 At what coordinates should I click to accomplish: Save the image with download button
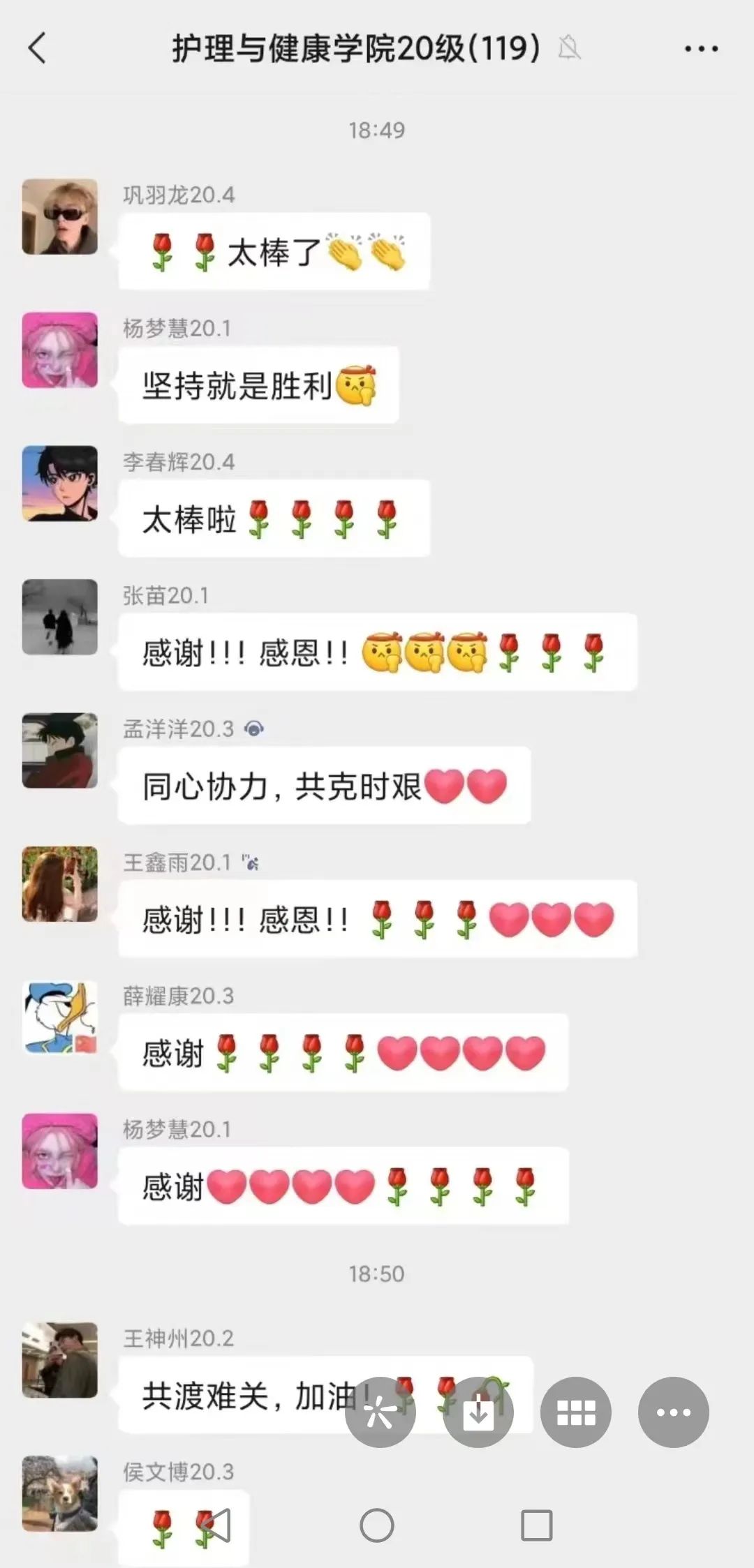tap(478, 1412)
